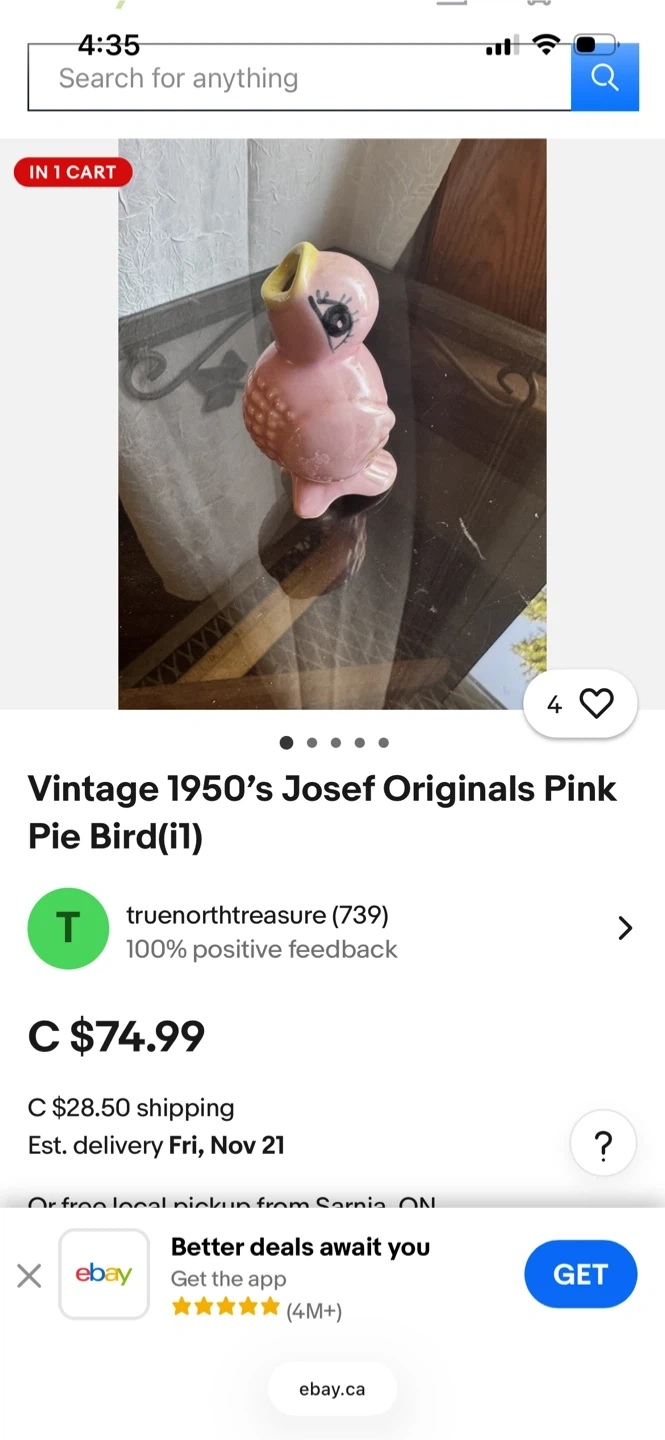Open the pink pie bird product photo
The image size is (665, 1440).
[332, 423]
